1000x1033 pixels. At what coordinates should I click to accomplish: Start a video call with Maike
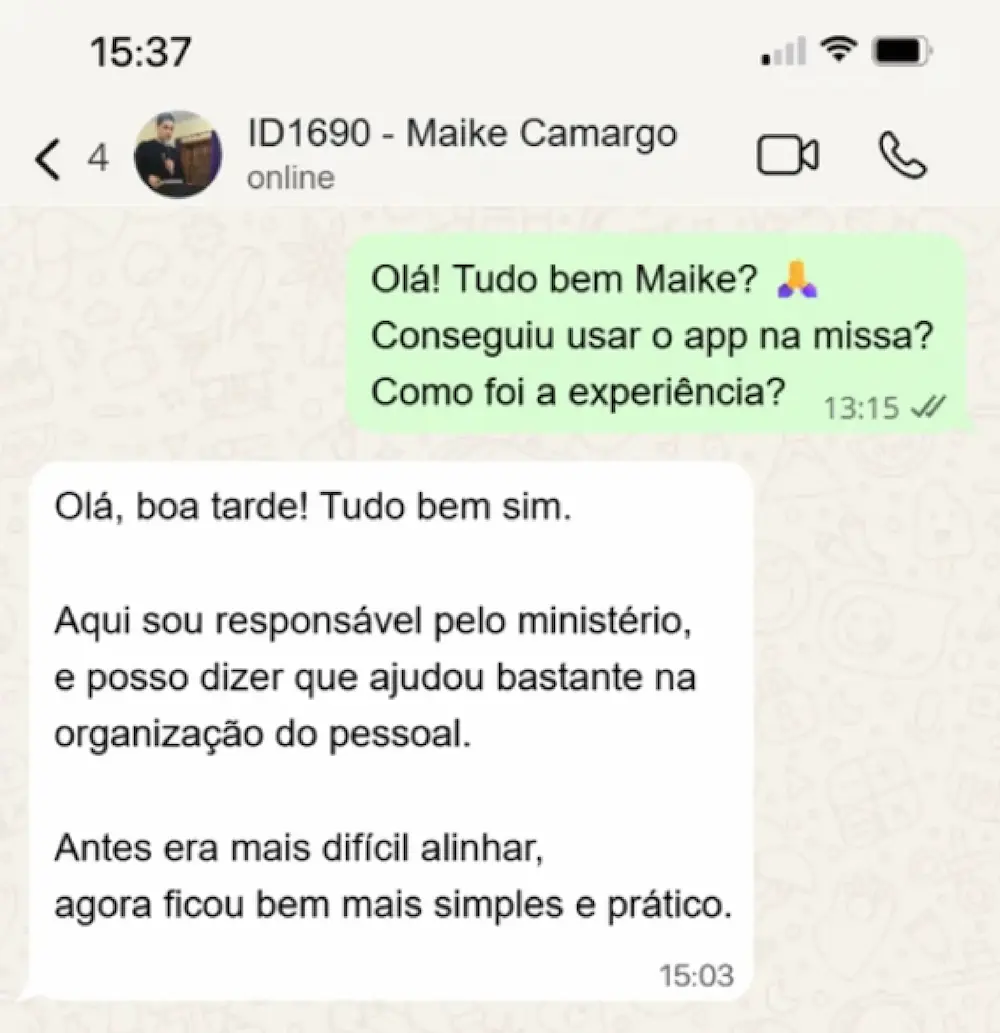(x=789, y=155)
